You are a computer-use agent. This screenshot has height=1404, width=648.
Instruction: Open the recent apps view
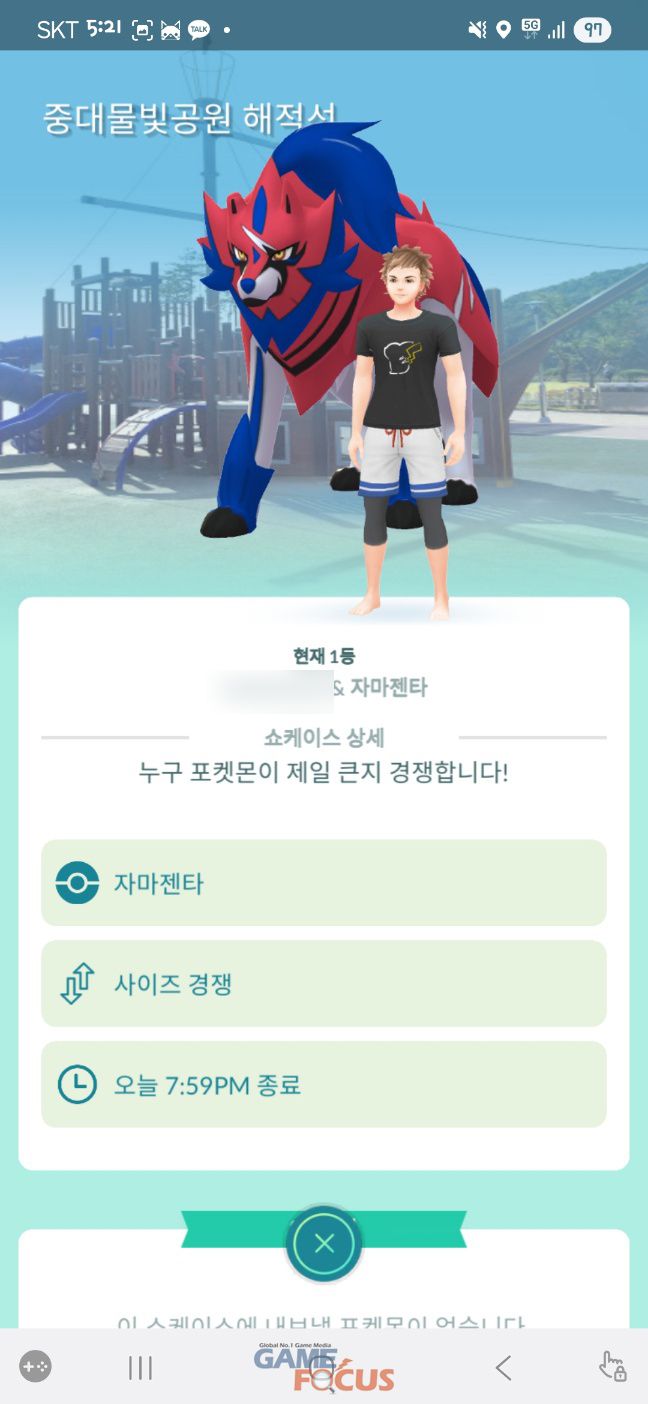tap(140, 1367)
